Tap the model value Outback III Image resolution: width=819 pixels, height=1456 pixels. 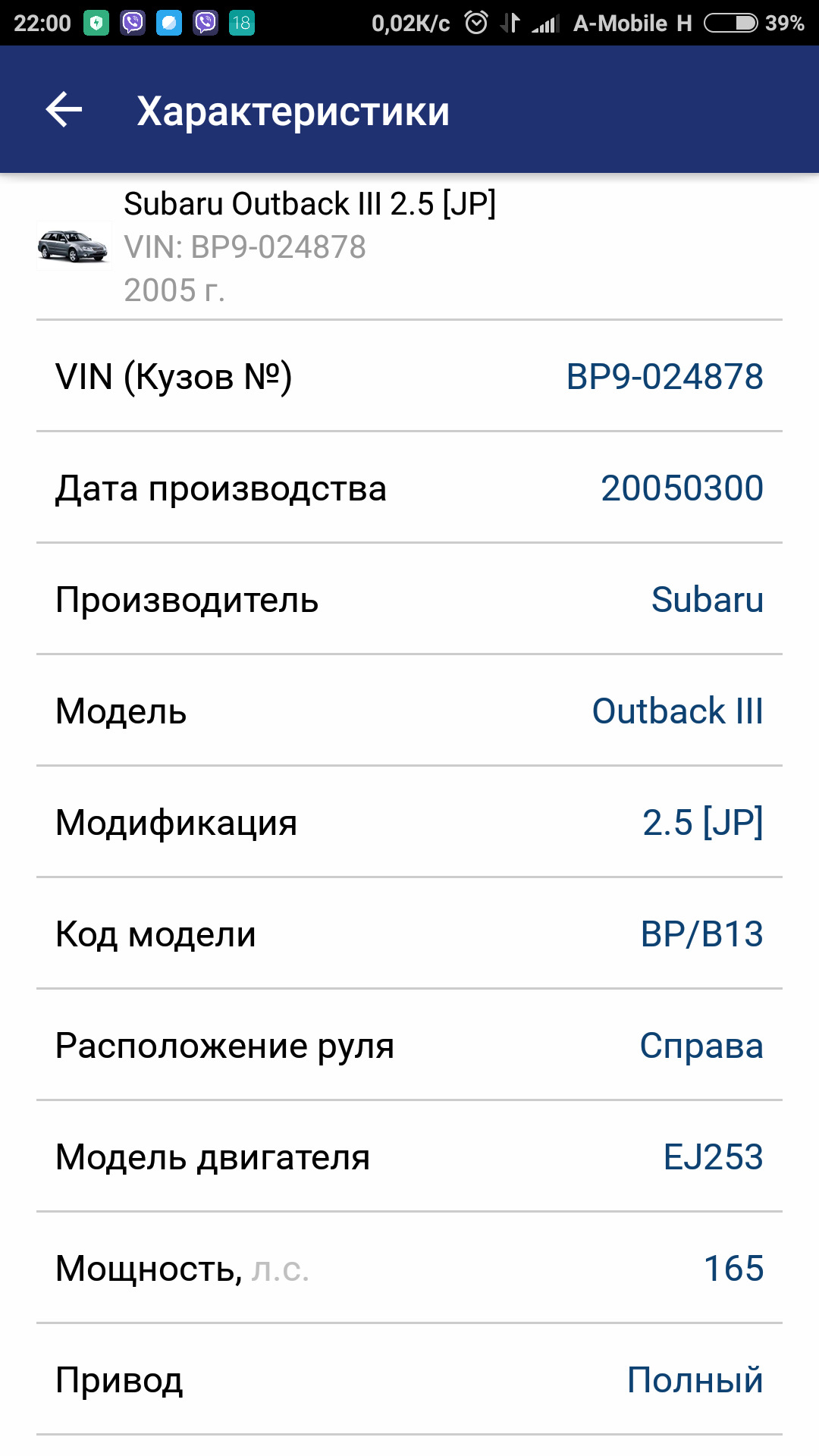(676, 711)
